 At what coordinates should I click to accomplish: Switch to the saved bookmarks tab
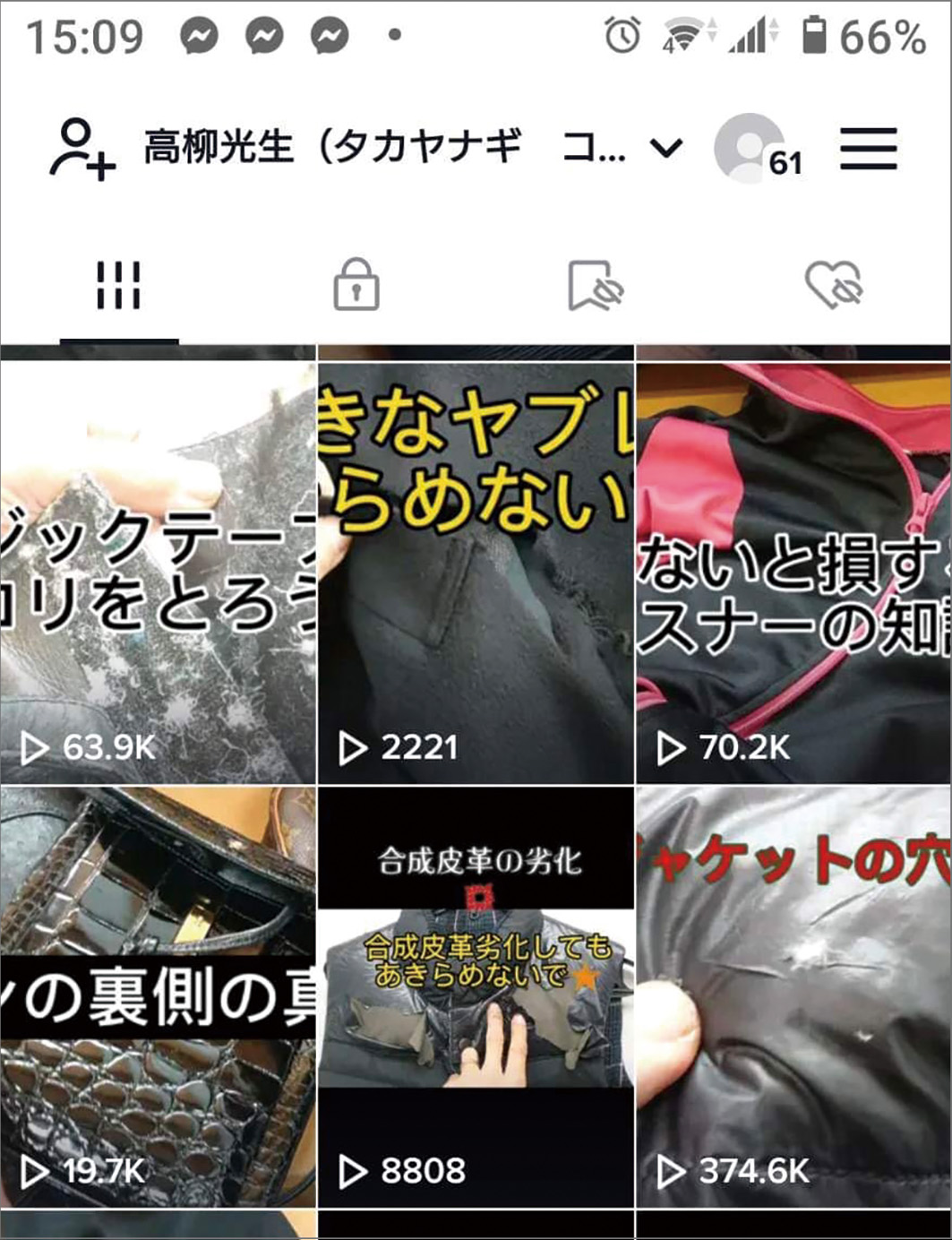tap(595, 286)
